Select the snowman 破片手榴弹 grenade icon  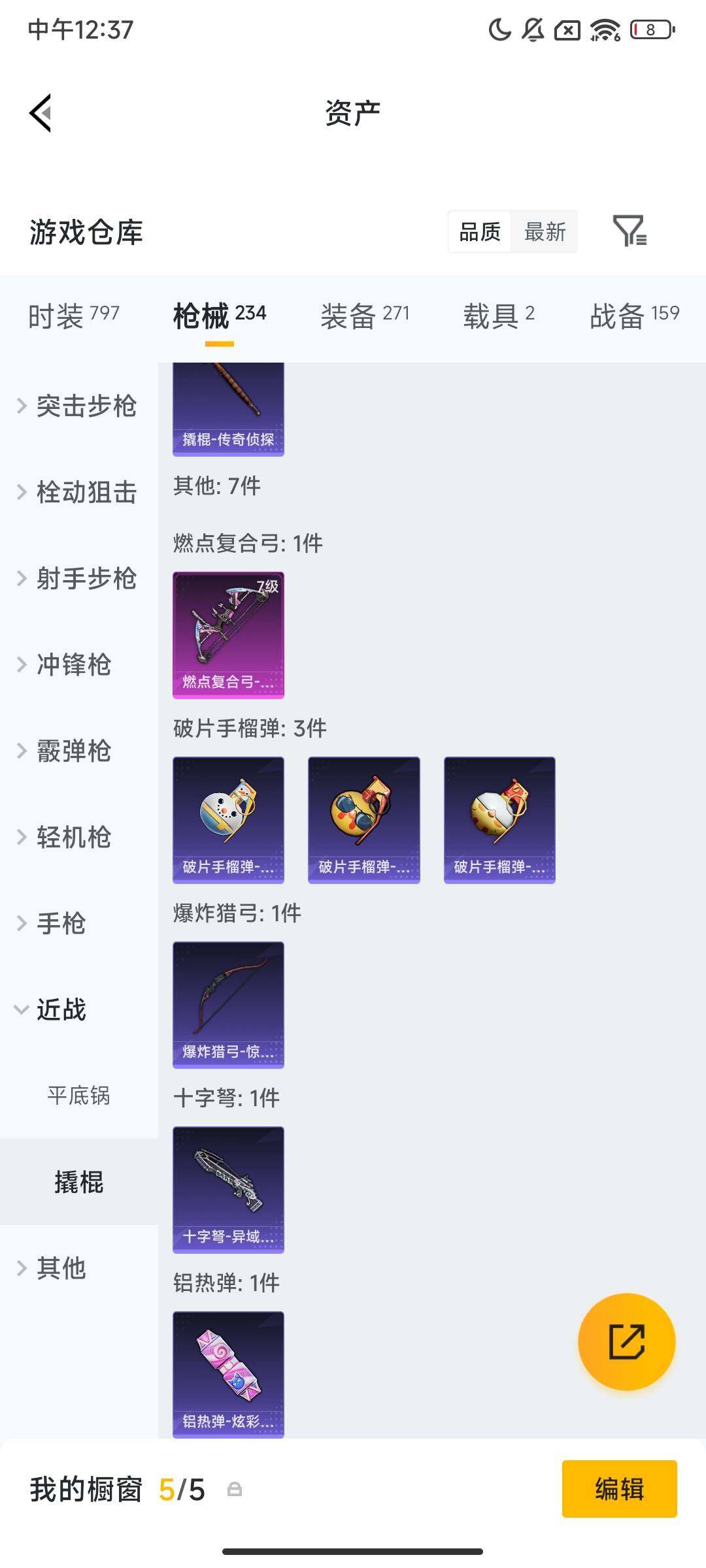[228, 819]
